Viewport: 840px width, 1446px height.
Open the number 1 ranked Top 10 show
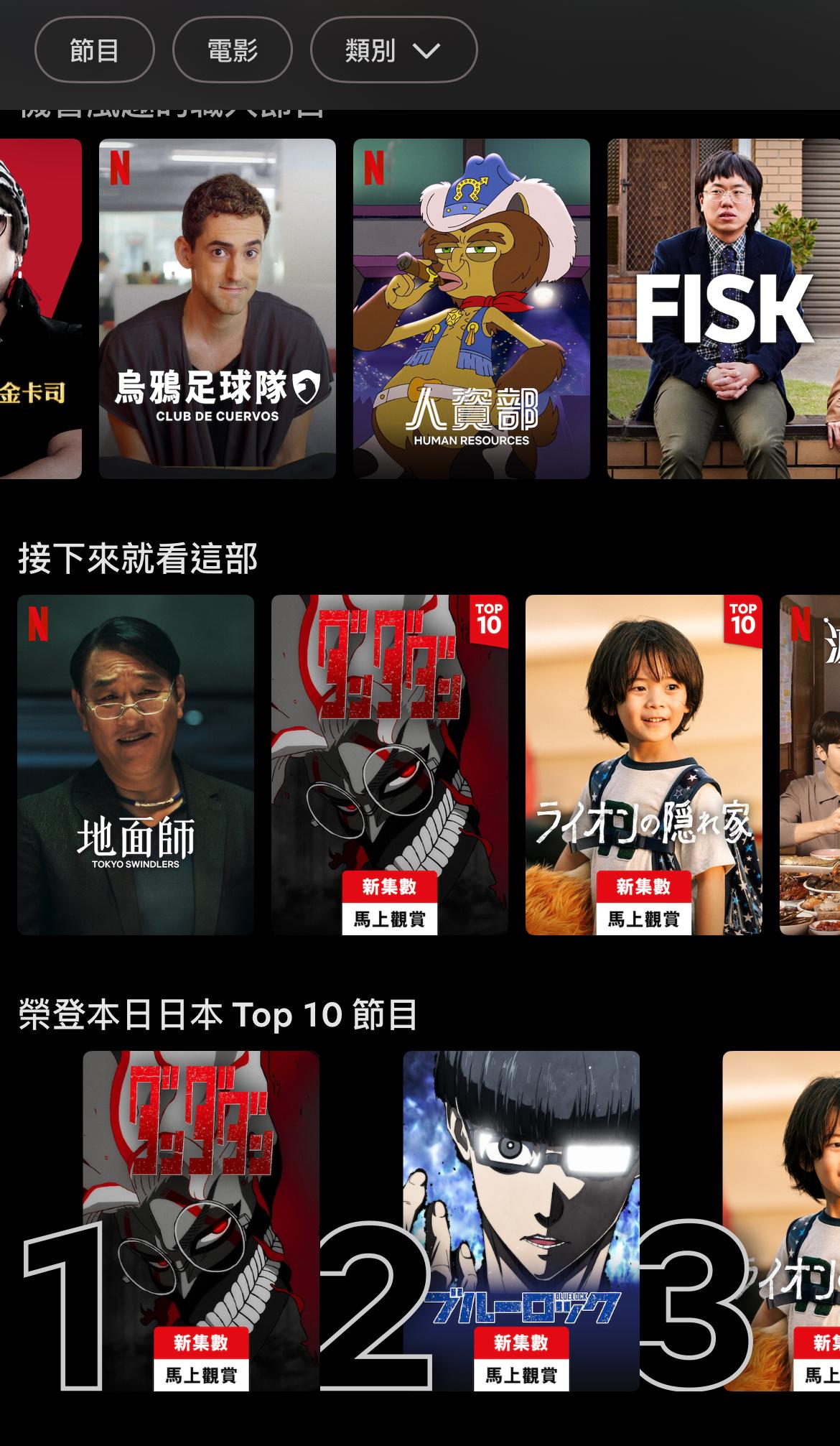tap(201, 1220)
